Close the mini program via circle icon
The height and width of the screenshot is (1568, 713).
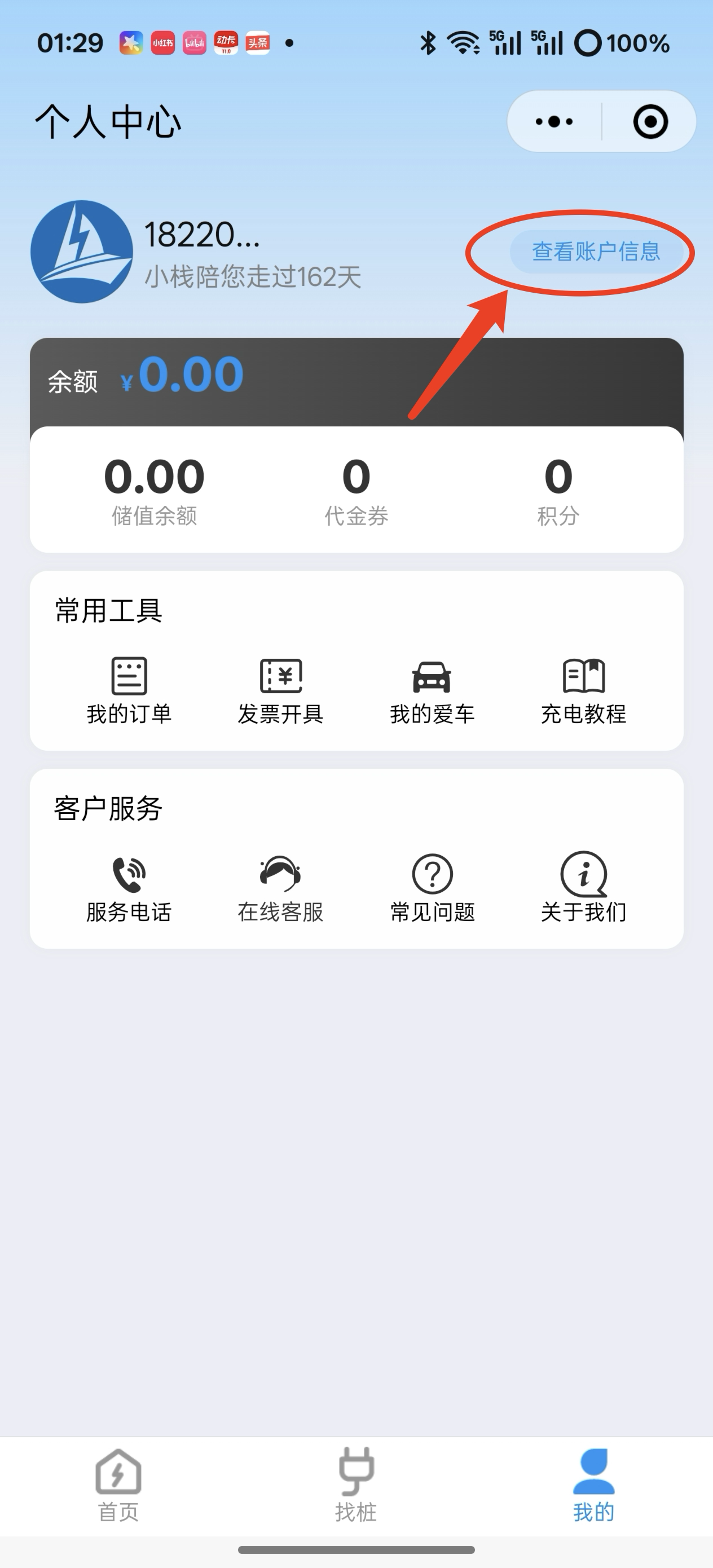650,122
